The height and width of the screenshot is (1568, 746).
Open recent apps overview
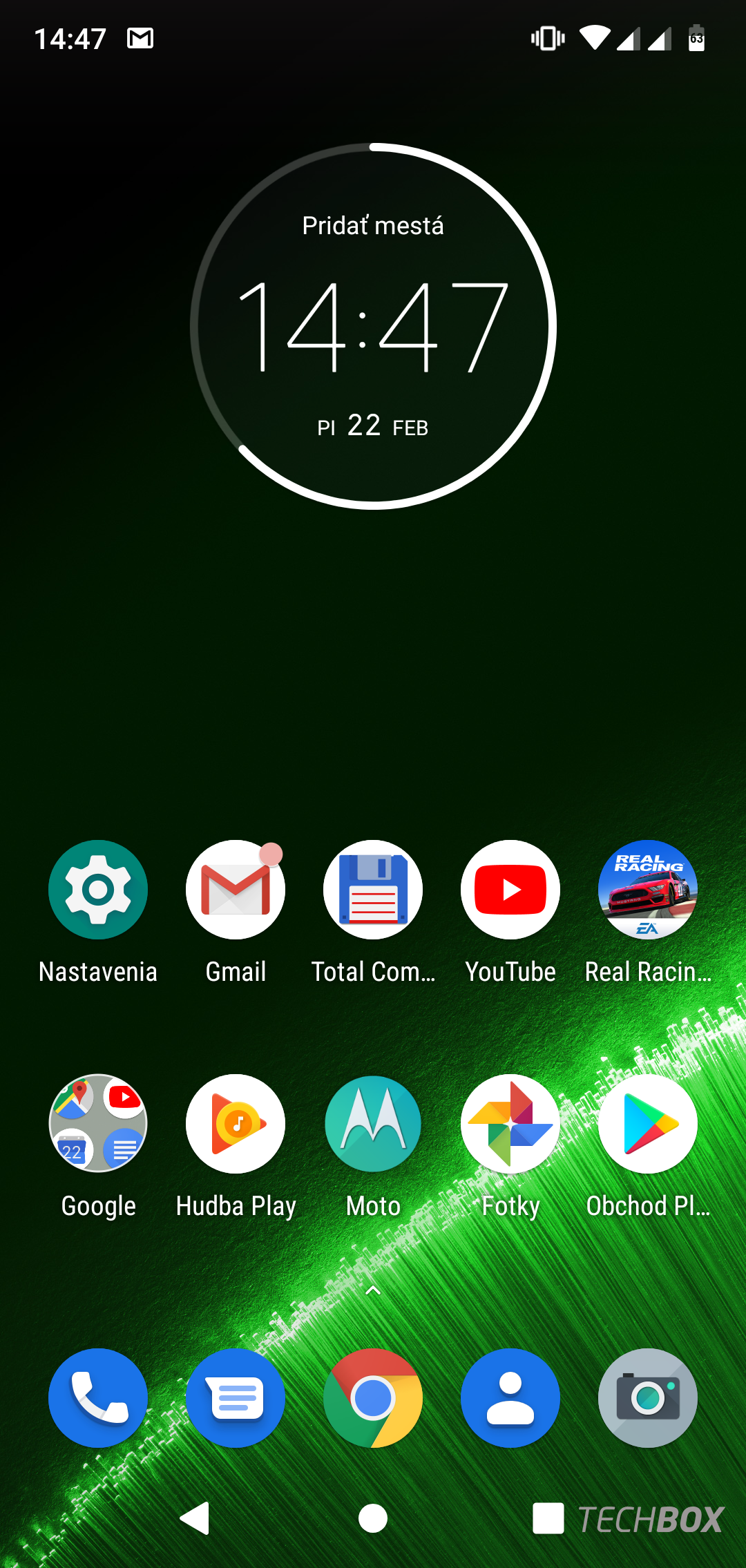pyautogui.click(x=548, y=1518)
